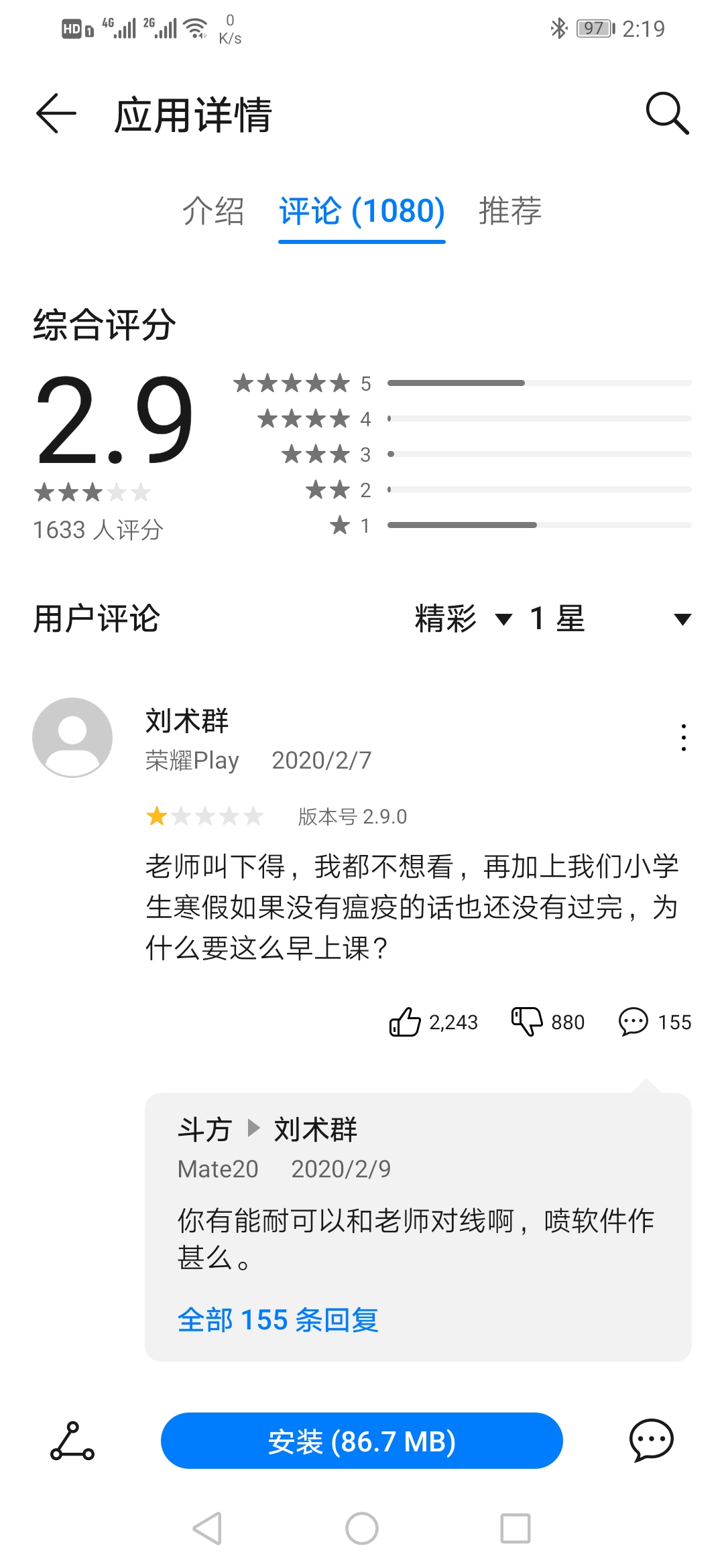Open the system recent apps button
The width and height of the screenshot is (724, 1568).
515,1528
